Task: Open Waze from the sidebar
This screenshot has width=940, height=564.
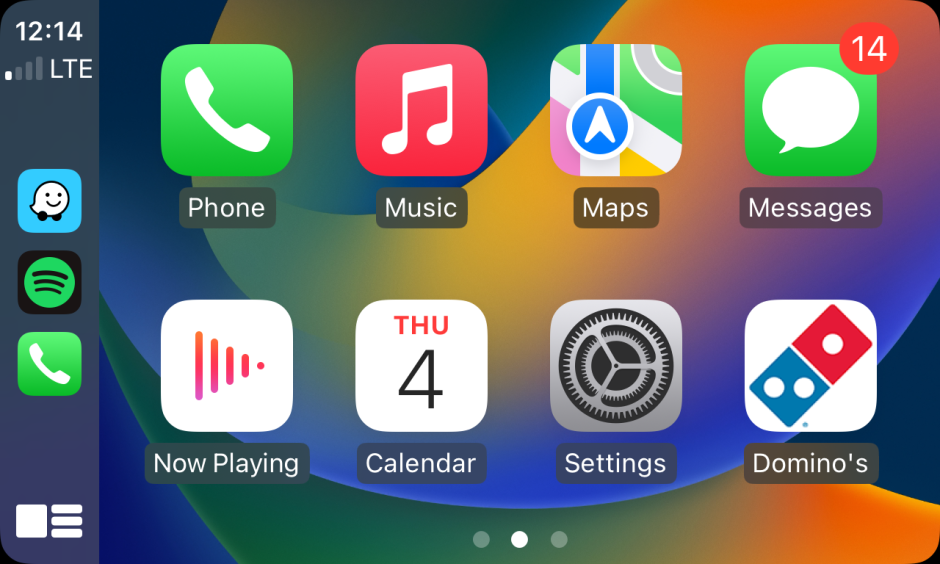Action: point(49,201)
